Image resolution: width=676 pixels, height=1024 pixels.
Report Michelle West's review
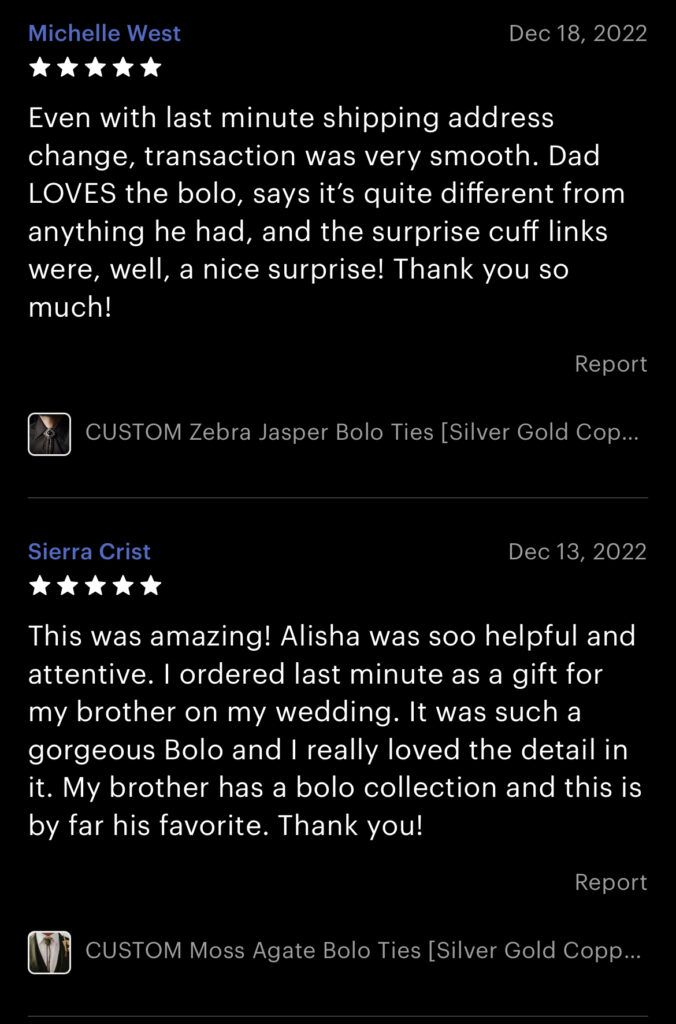click(610, 364)
